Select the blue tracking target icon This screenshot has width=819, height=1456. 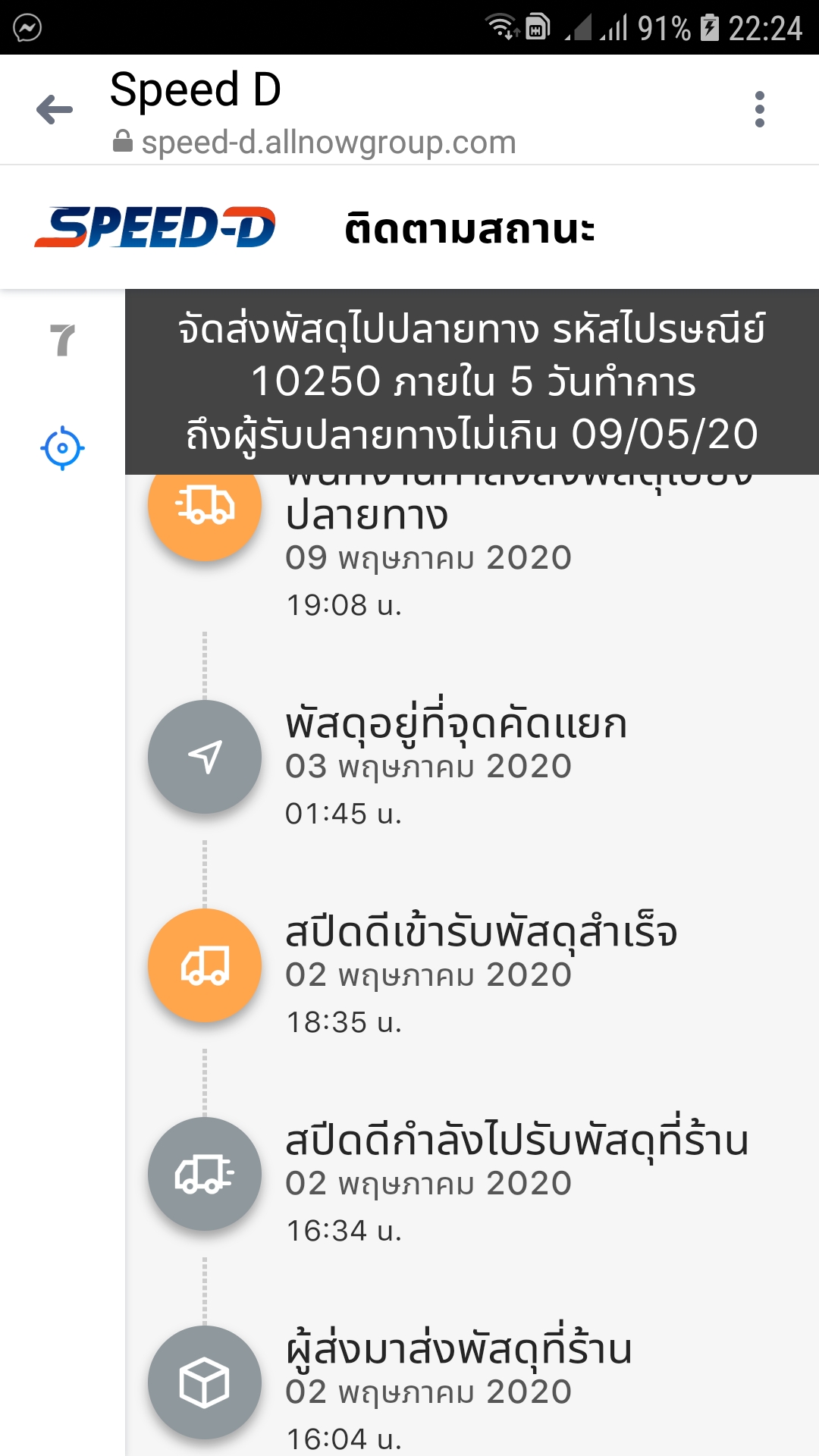(x=62, y=447)
